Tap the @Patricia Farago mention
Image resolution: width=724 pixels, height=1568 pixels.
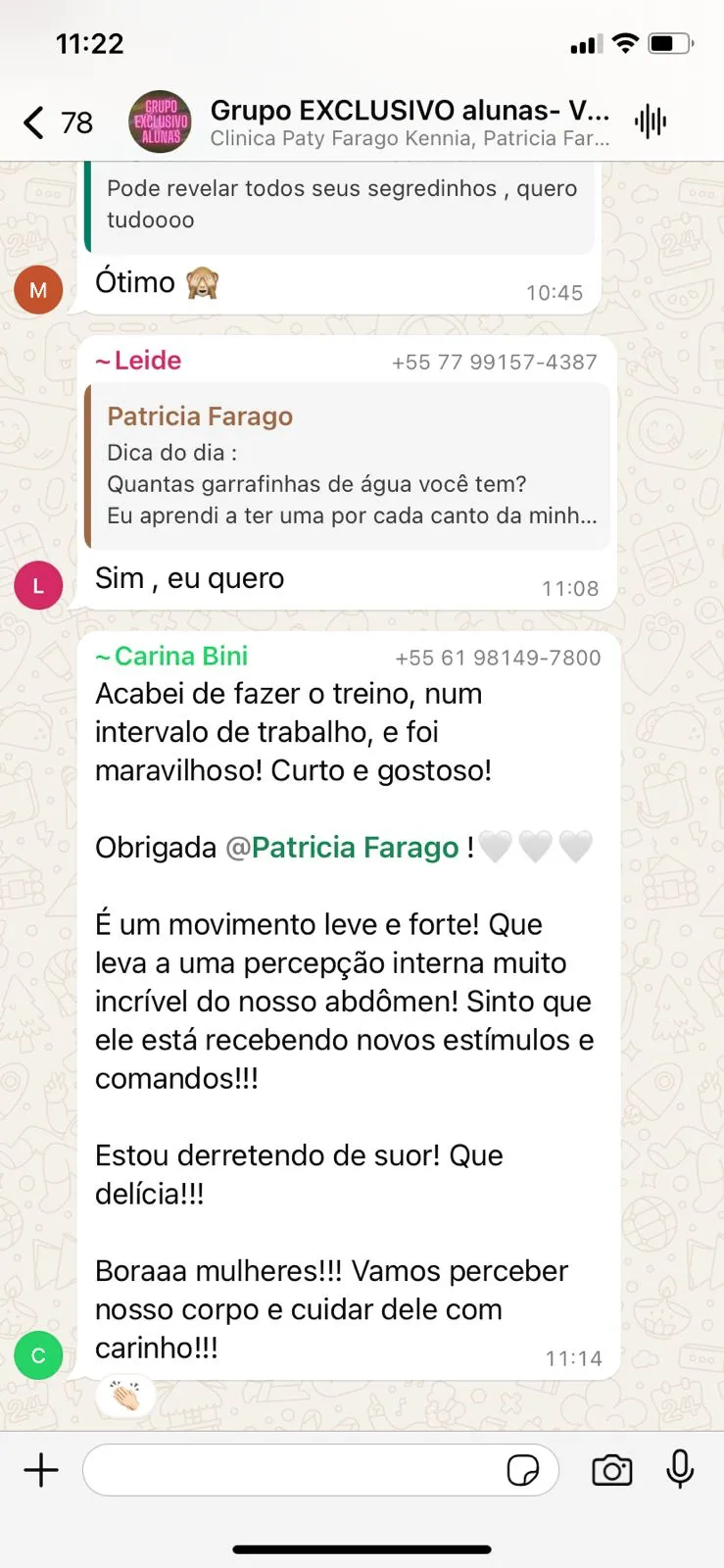[343, 848]
